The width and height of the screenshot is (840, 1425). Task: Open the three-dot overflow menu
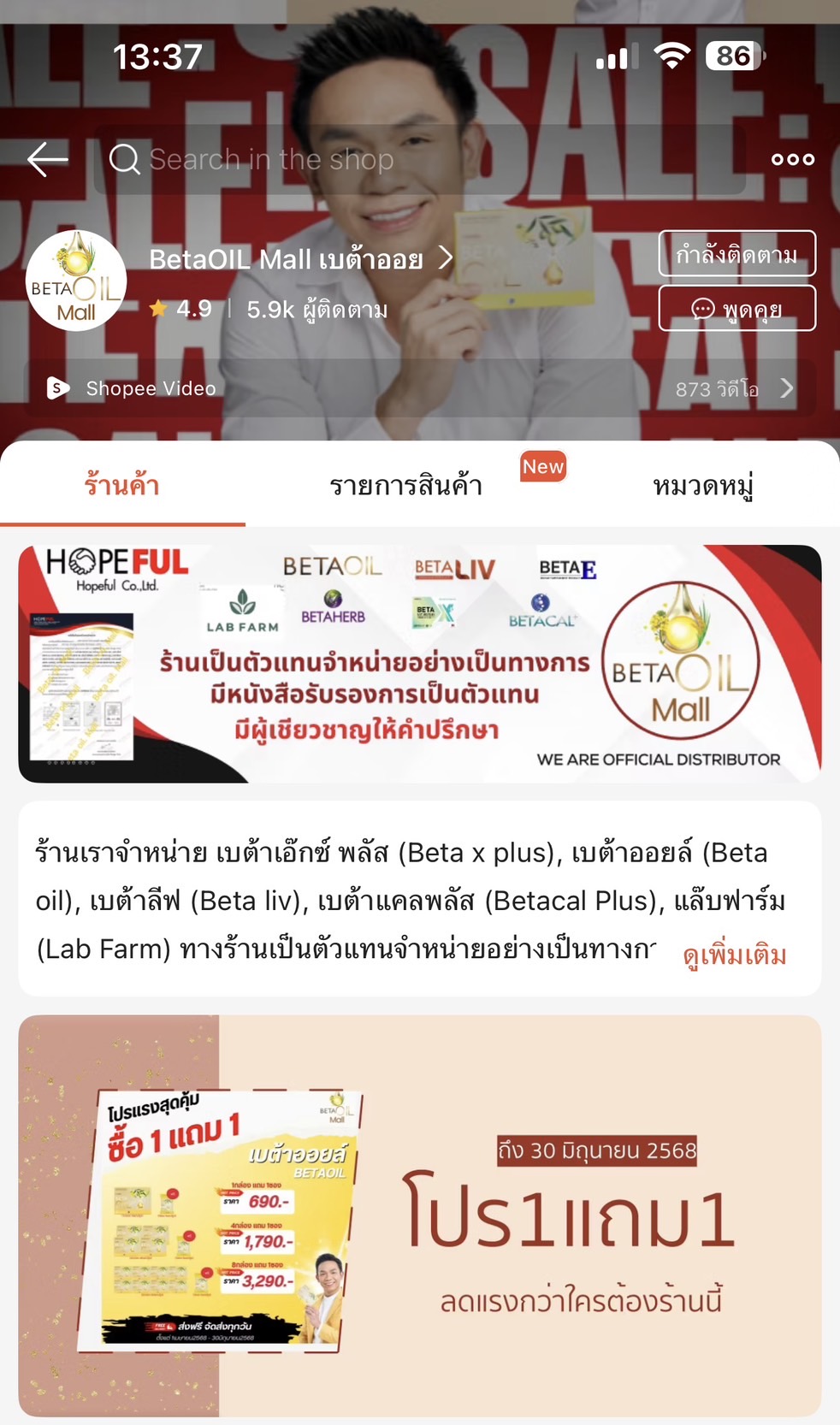point(792,159)
